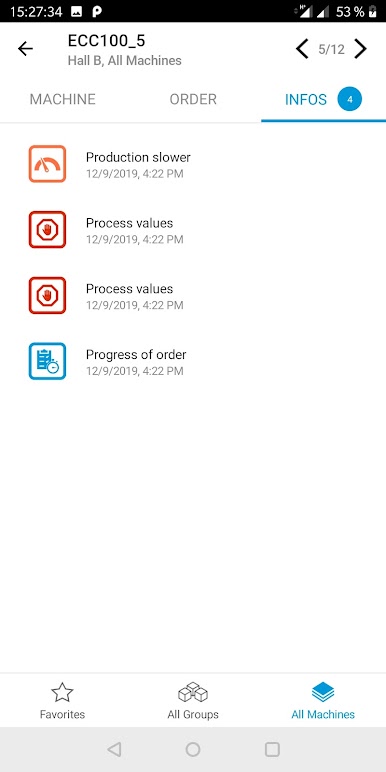Go to the next machine

[x=361, y=49]
